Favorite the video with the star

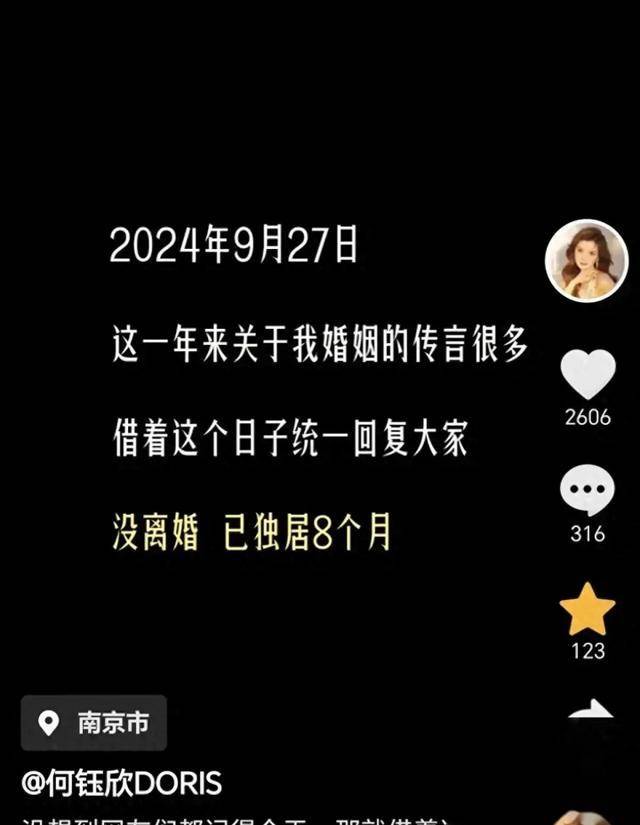[x=587, y=609]
